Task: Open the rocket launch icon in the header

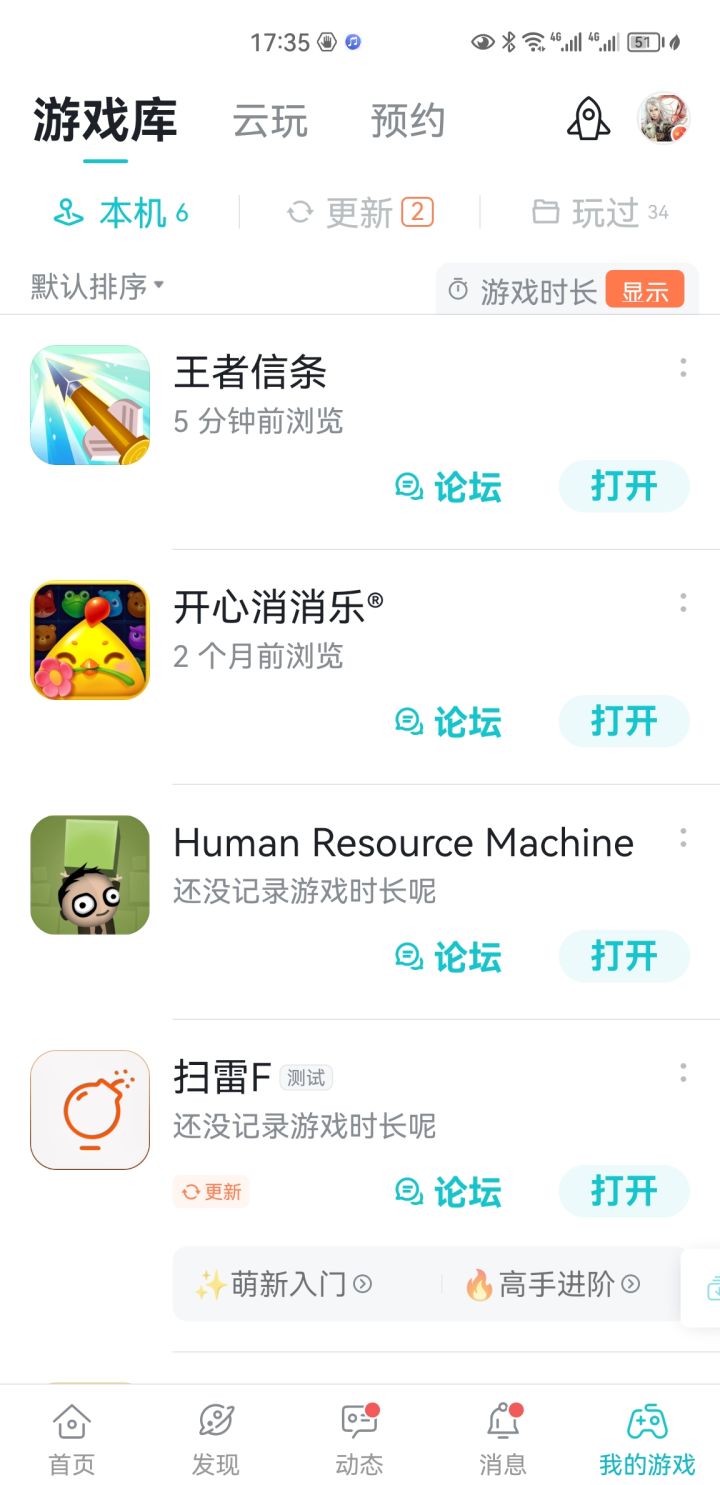Action: click(588, 117)
